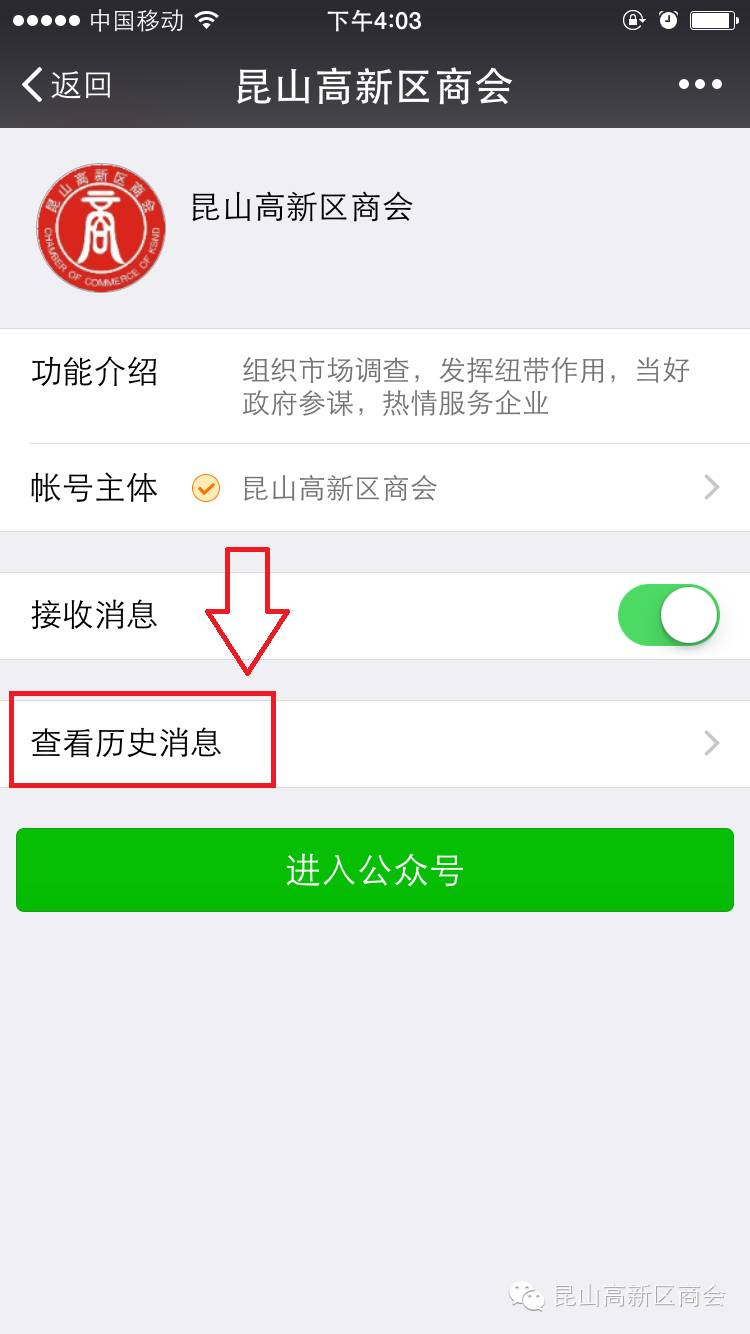View the 昆山高新区商会 profile avatar

(x=101, y=228)
